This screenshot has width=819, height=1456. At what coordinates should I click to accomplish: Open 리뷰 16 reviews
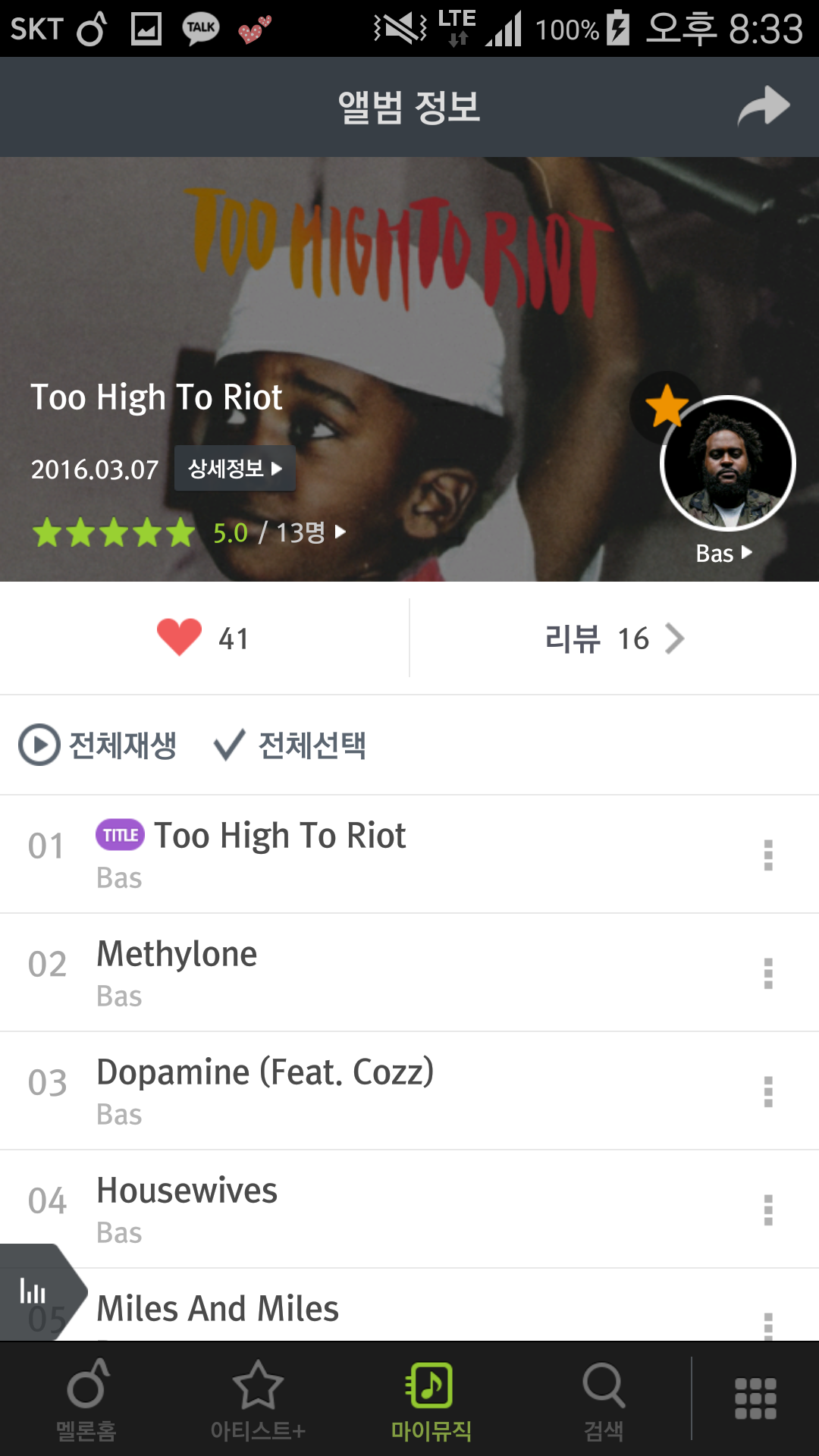pyautogui.click(x=614, y=639)
